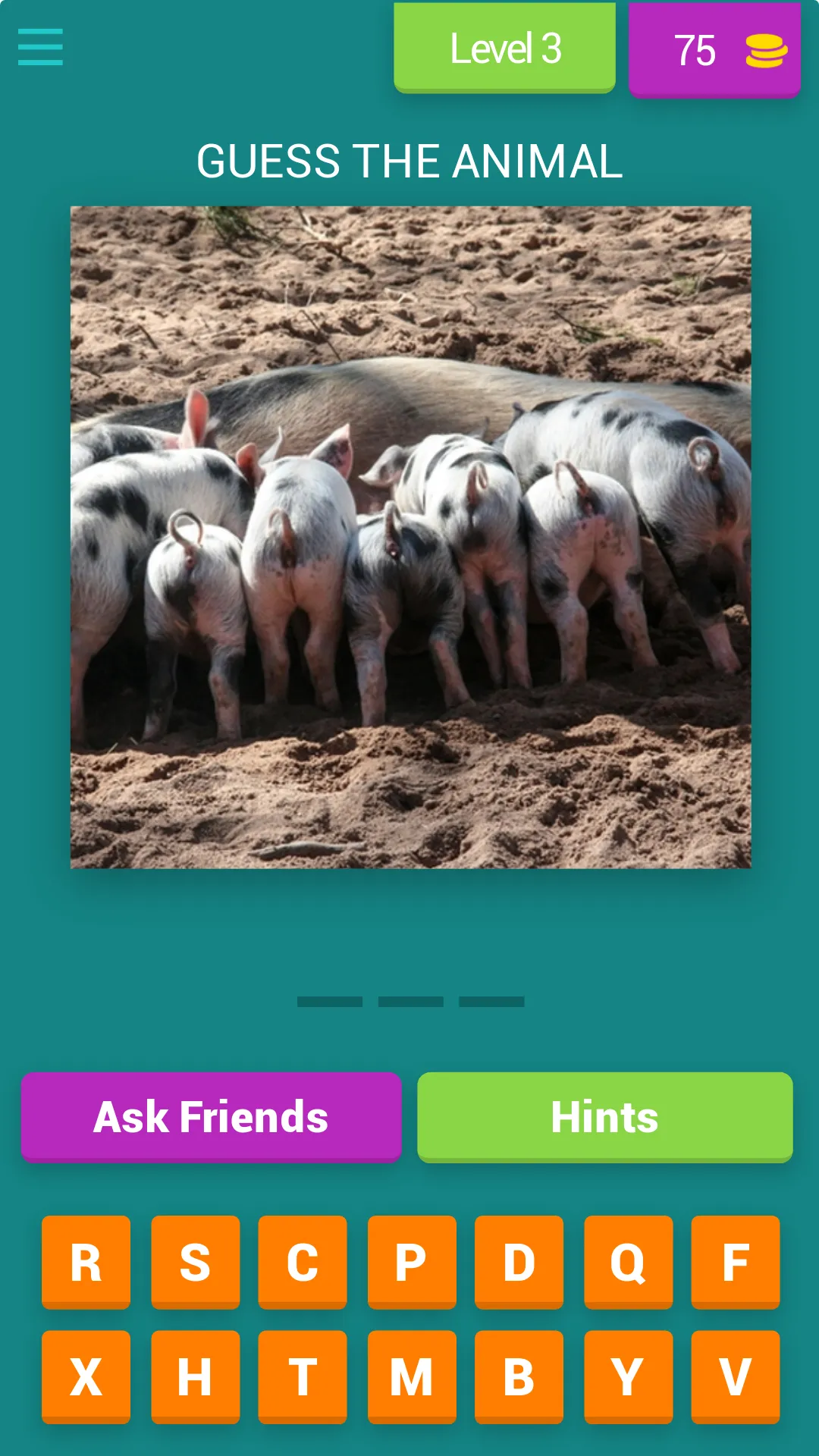Click Ask Friends for help
This screenshot has width=819, height=1456.
click(209, 1116)
